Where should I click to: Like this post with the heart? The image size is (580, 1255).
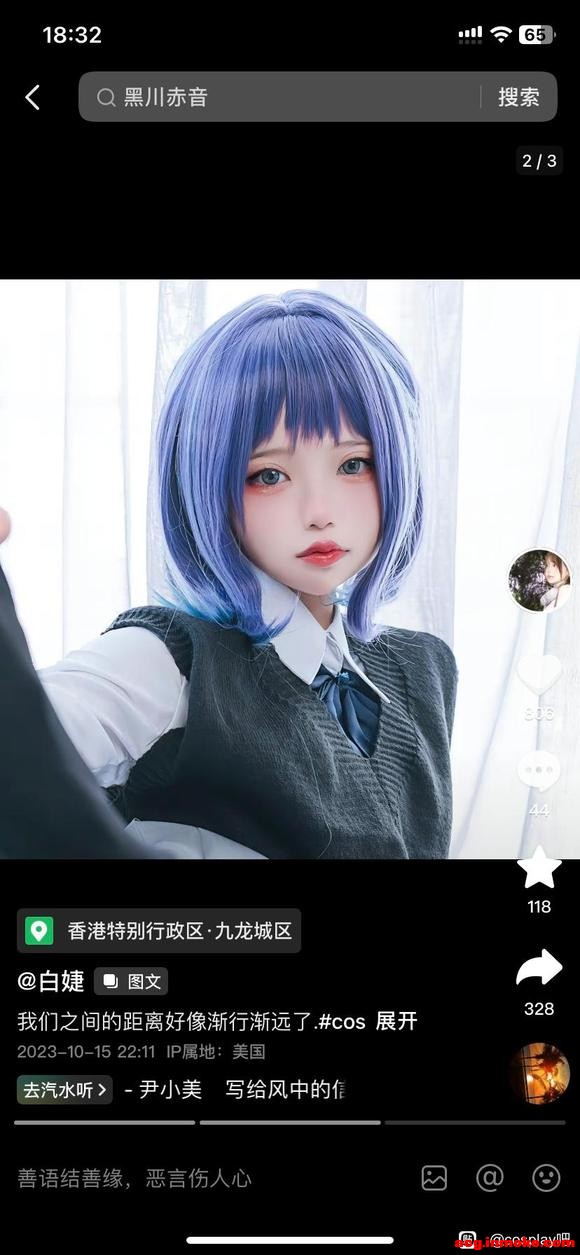(539, 675)
